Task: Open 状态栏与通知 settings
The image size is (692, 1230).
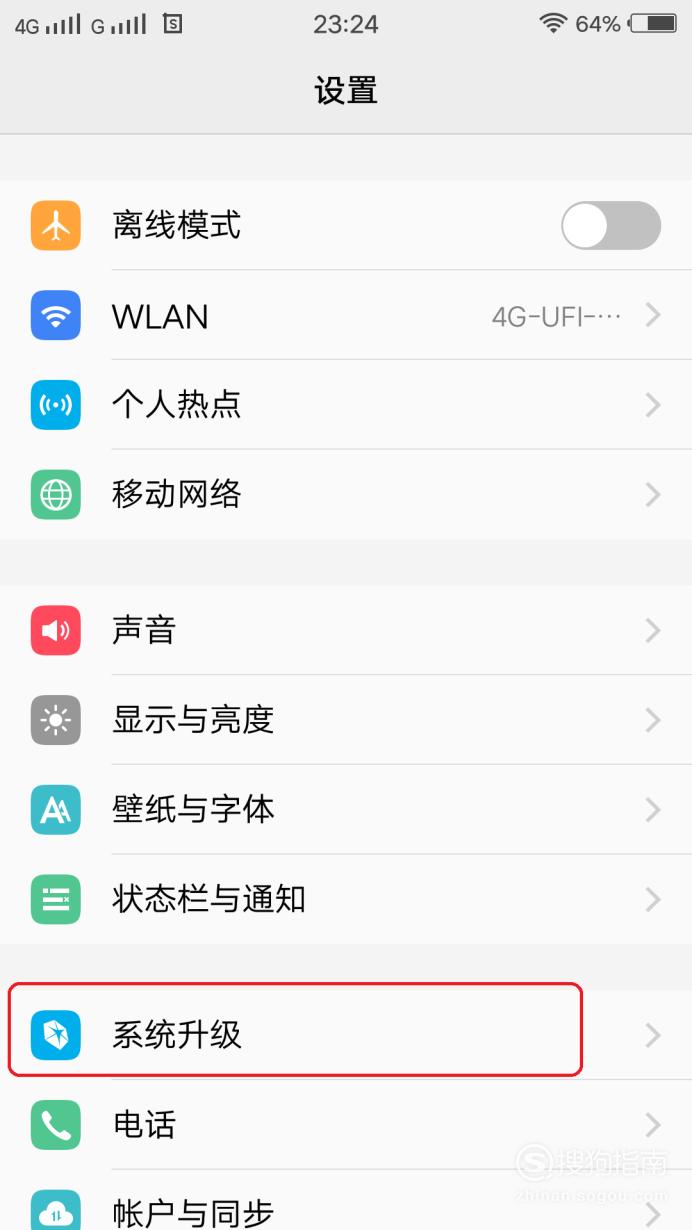Action: coord(346,900)
